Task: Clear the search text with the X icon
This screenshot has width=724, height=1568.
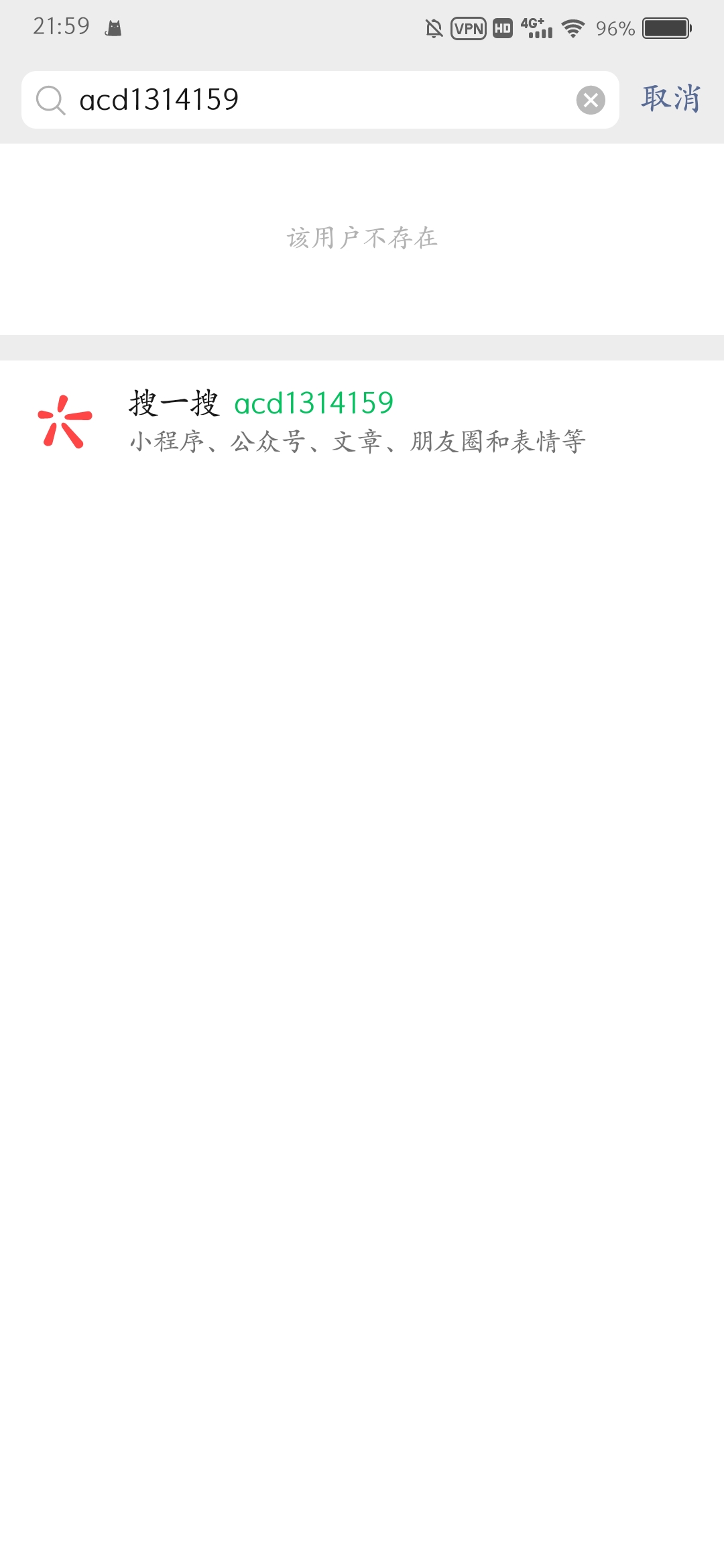Action: coord(591,100)
